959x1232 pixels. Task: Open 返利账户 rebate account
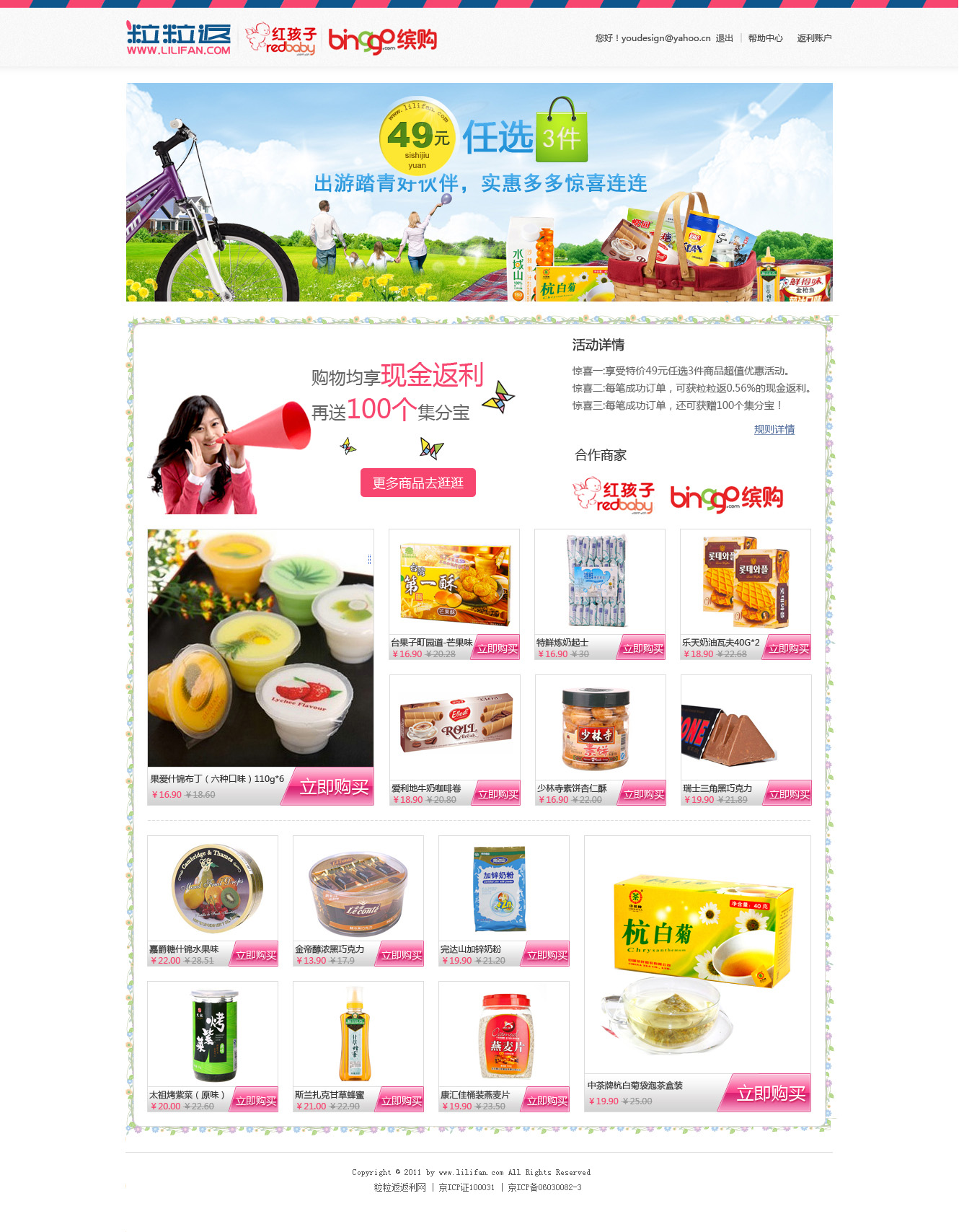(814, 38)
